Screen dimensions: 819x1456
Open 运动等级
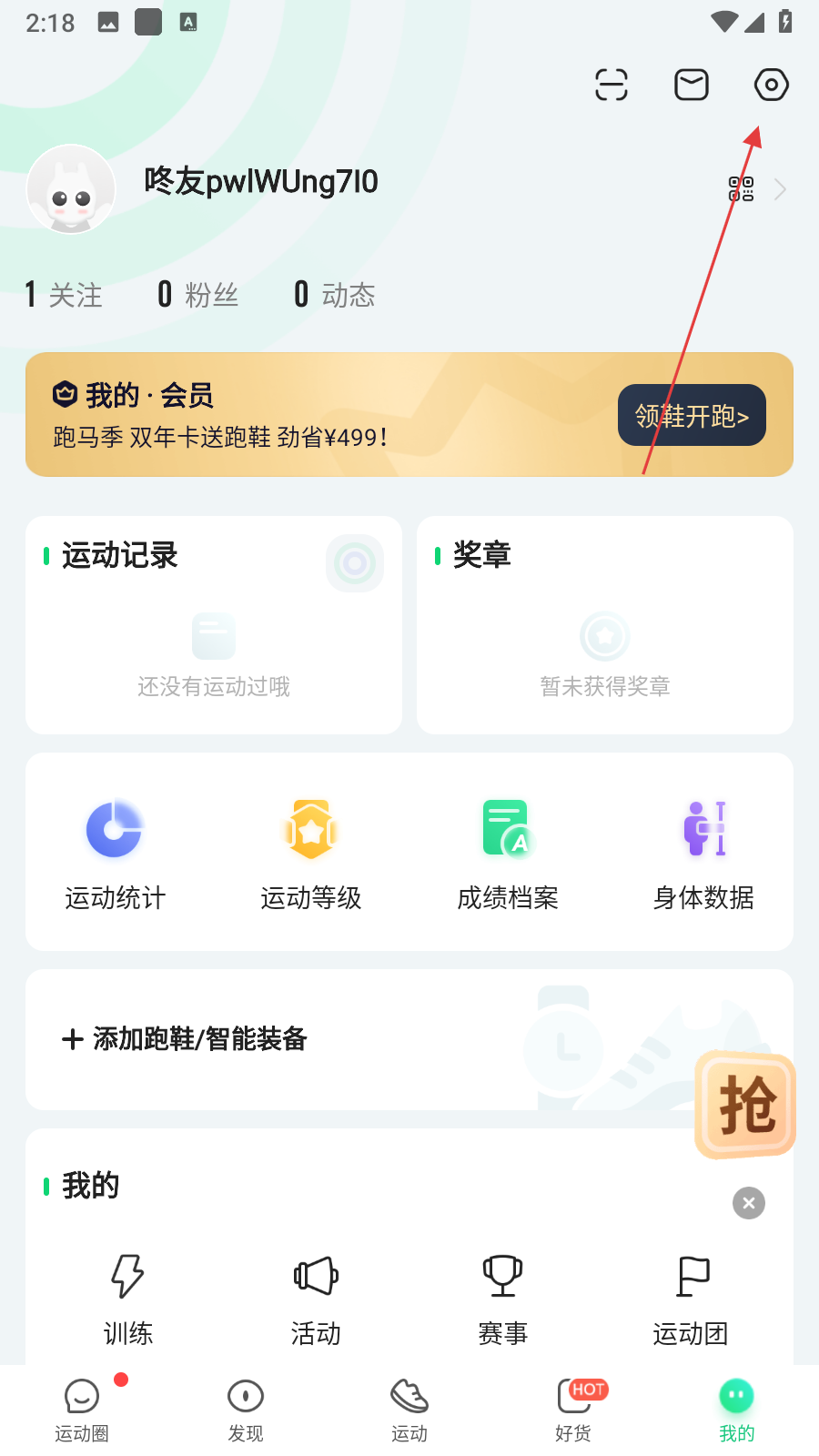311,853
